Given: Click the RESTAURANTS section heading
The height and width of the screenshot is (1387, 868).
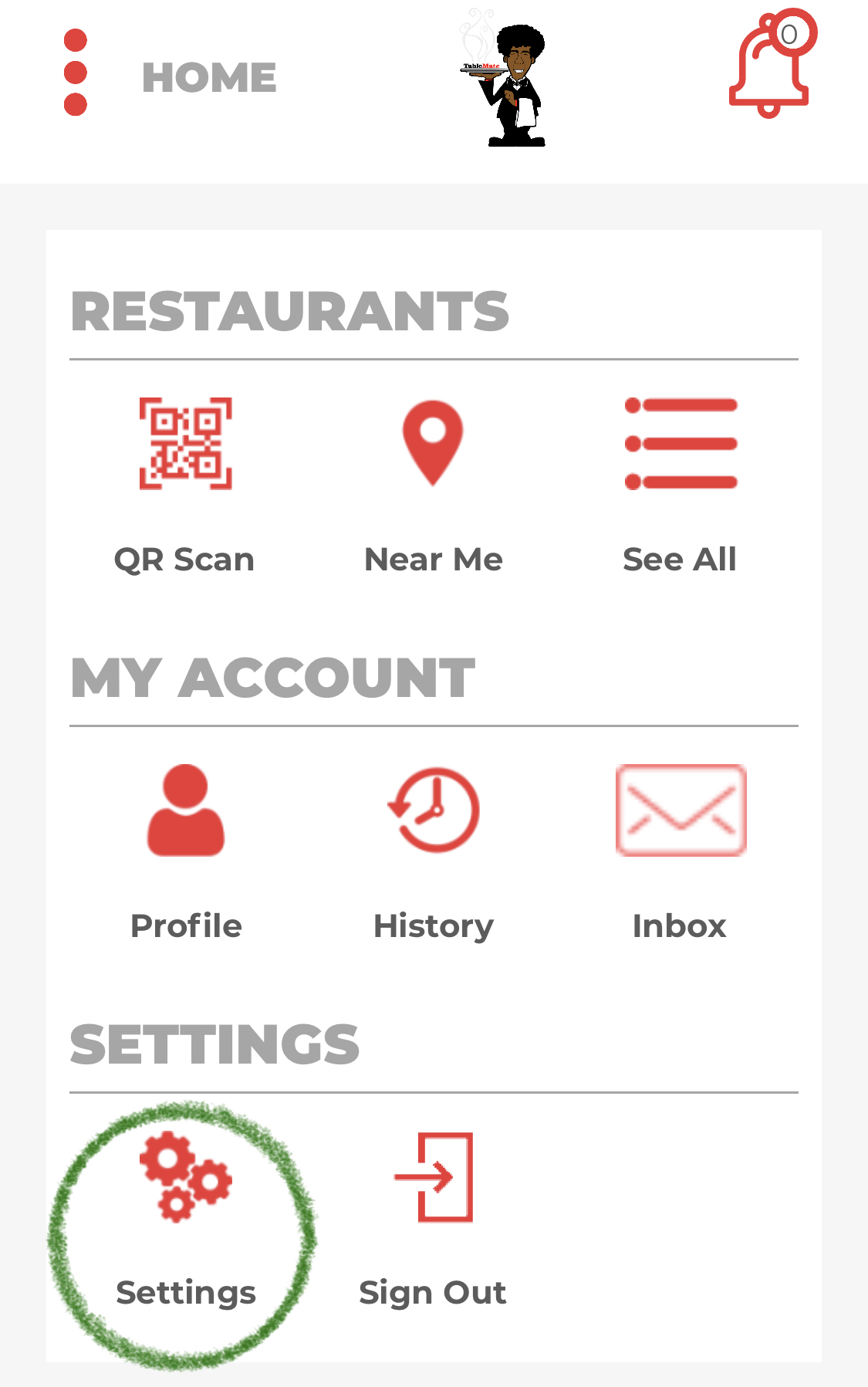Looking at the screenshot, I should click(x=291, y=310).
